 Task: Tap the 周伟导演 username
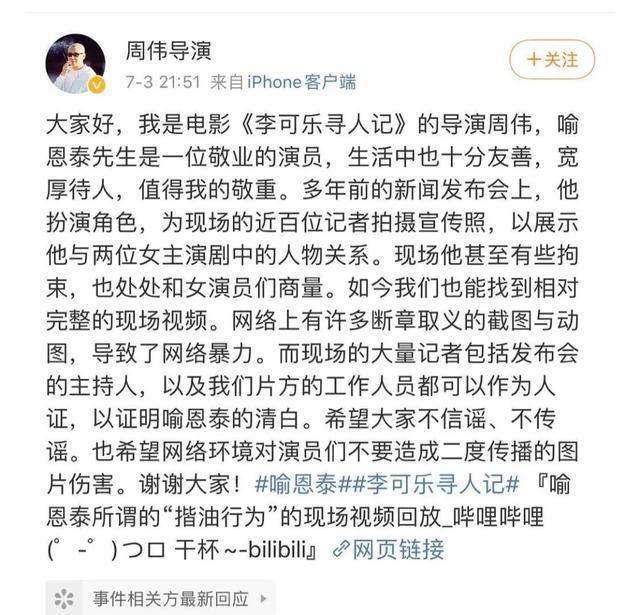pyautogui.click(x=168, y=50)
